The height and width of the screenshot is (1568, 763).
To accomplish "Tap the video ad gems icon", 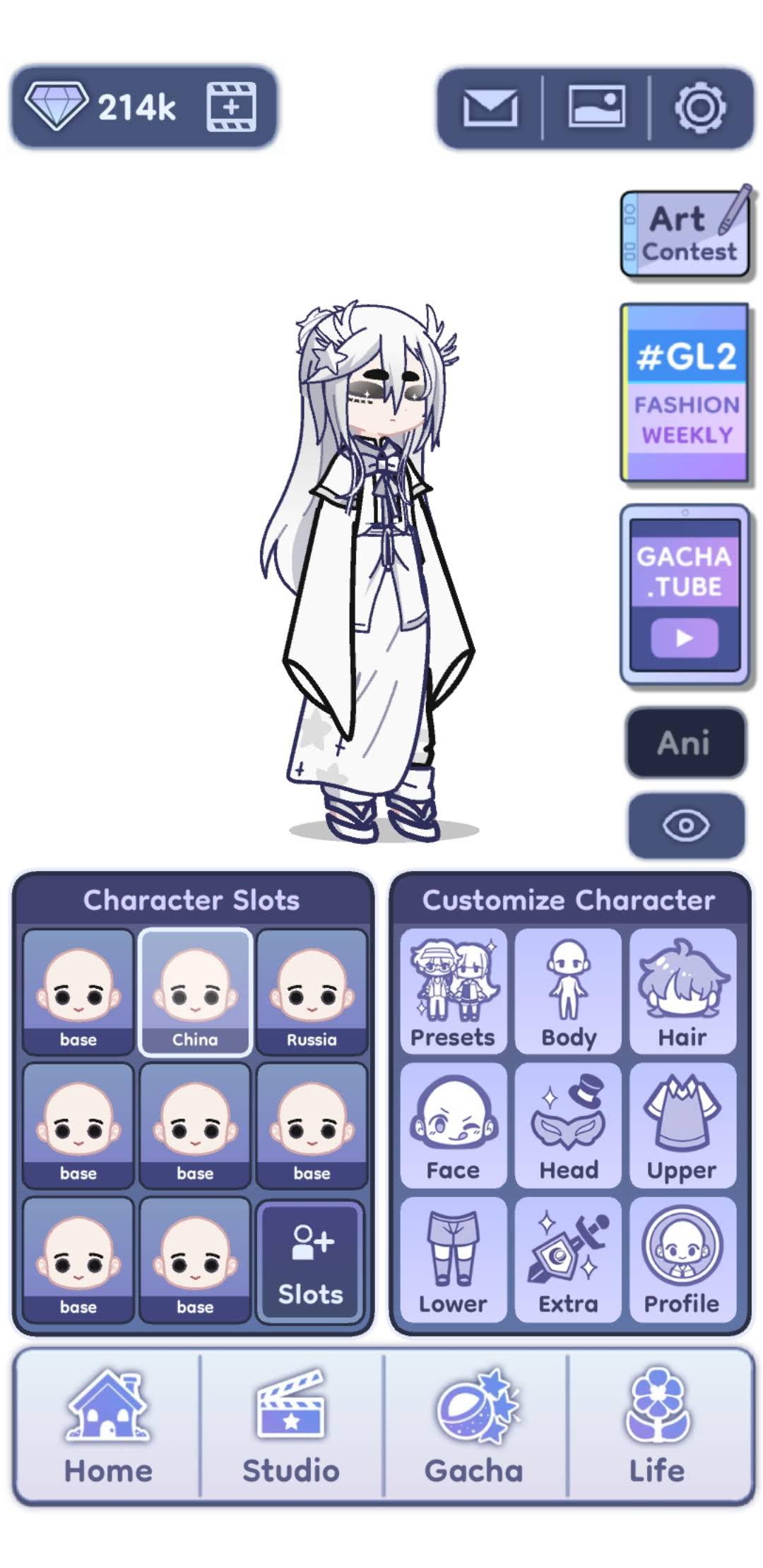I will click(231, 107).
